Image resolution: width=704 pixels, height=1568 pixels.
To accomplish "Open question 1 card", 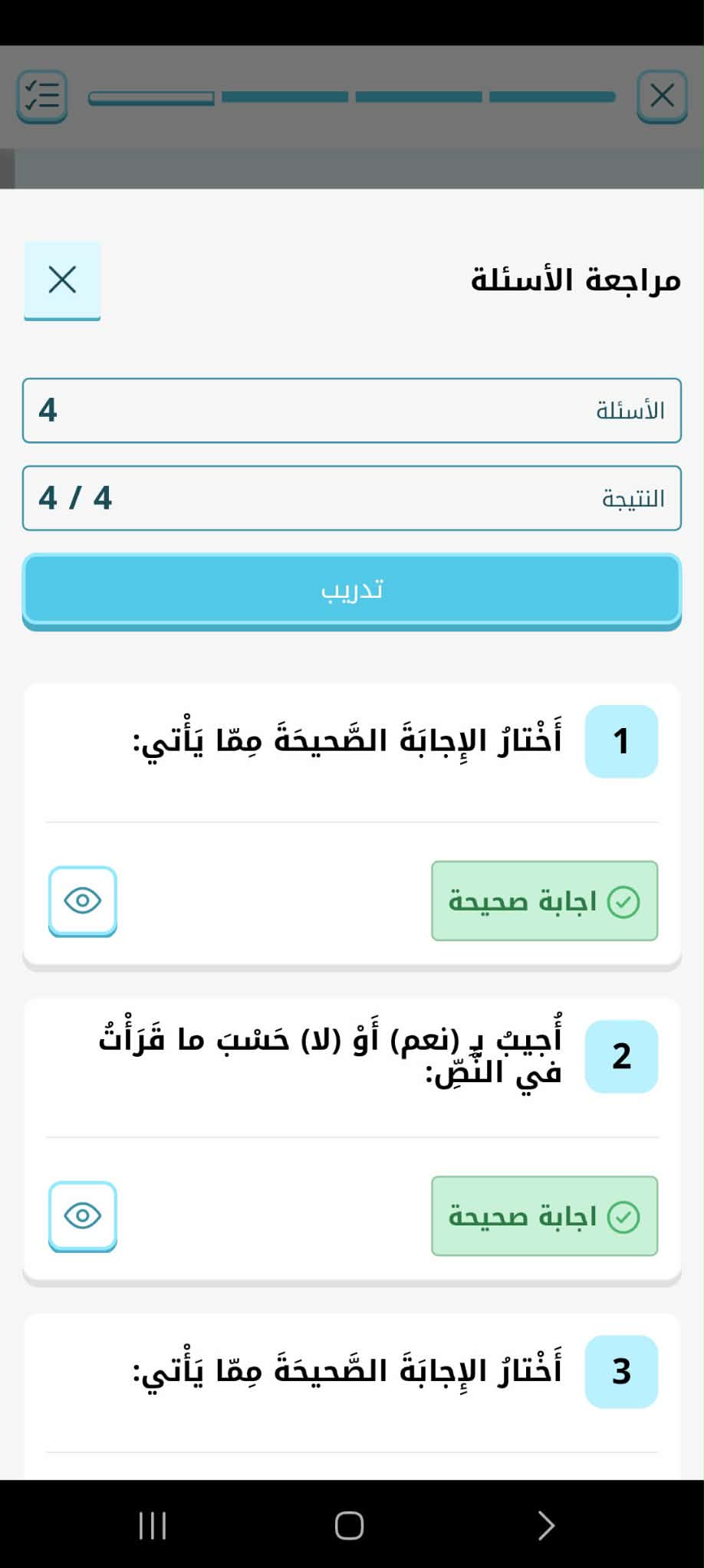I will [x=348, y=742].
